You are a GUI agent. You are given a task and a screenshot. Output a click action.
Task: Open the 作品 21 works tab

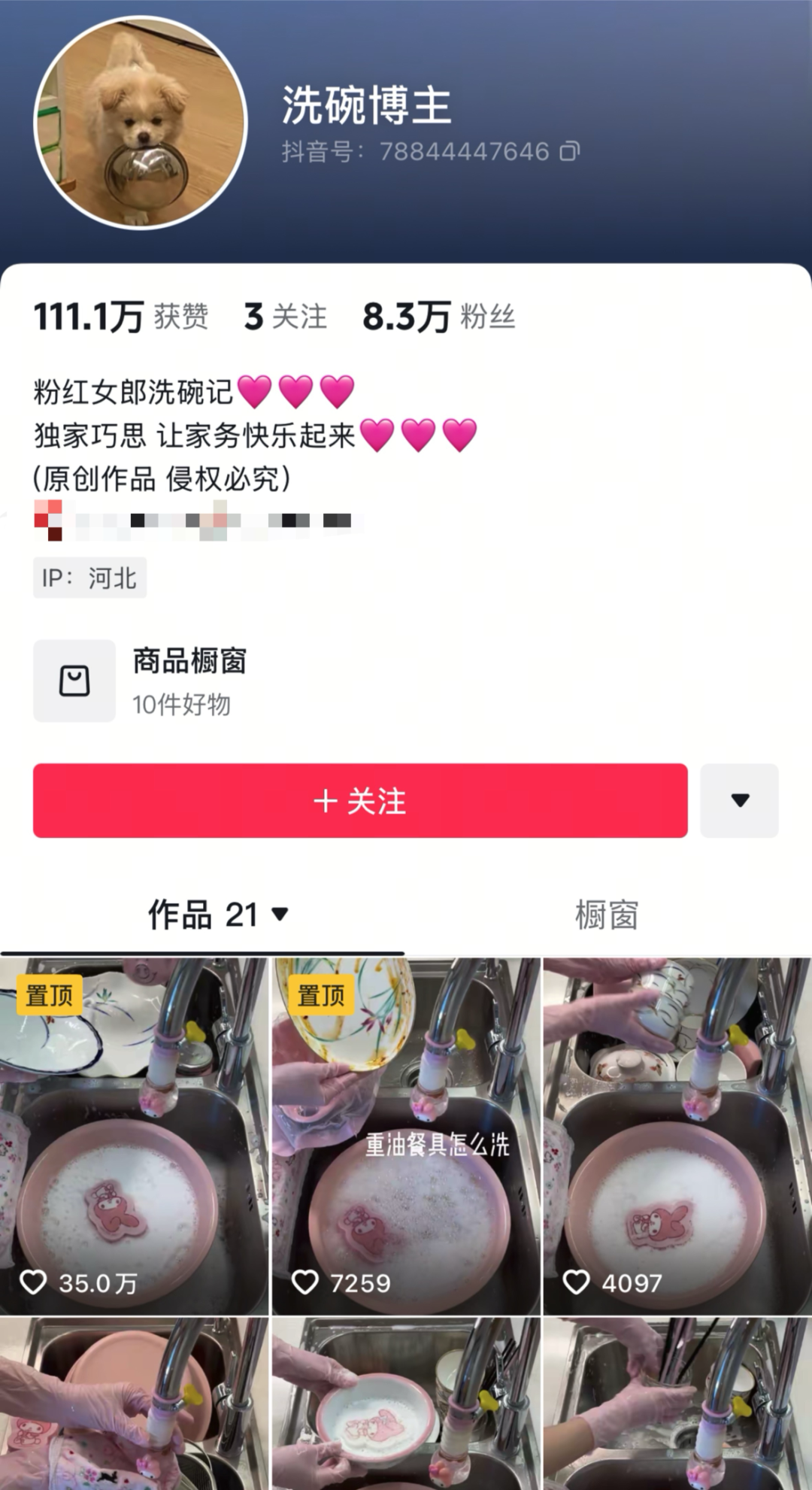point(218,915)
